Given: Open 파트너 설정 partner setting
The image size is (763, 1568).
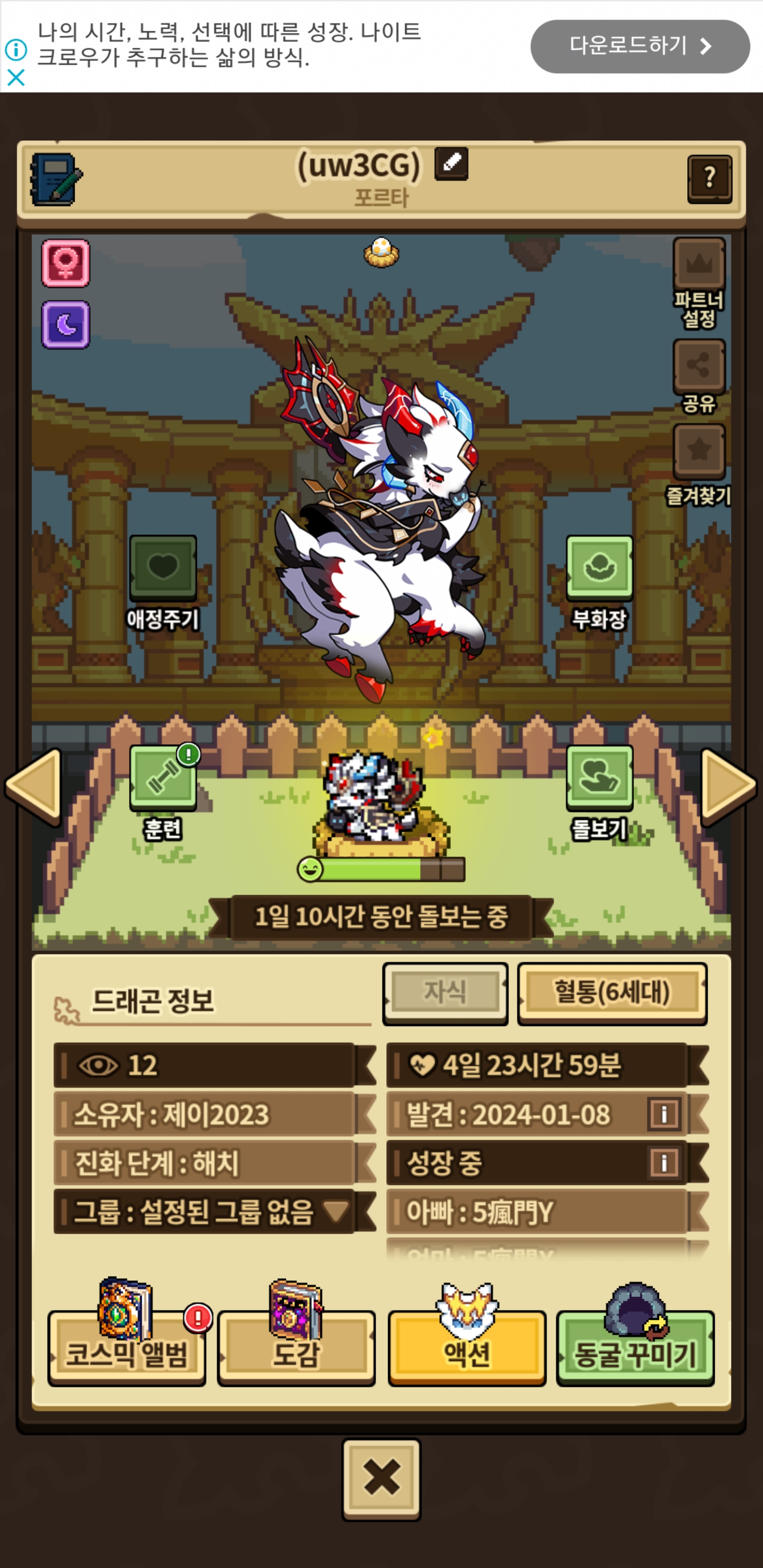Looking at the screenshot, I should coord(699,283).
